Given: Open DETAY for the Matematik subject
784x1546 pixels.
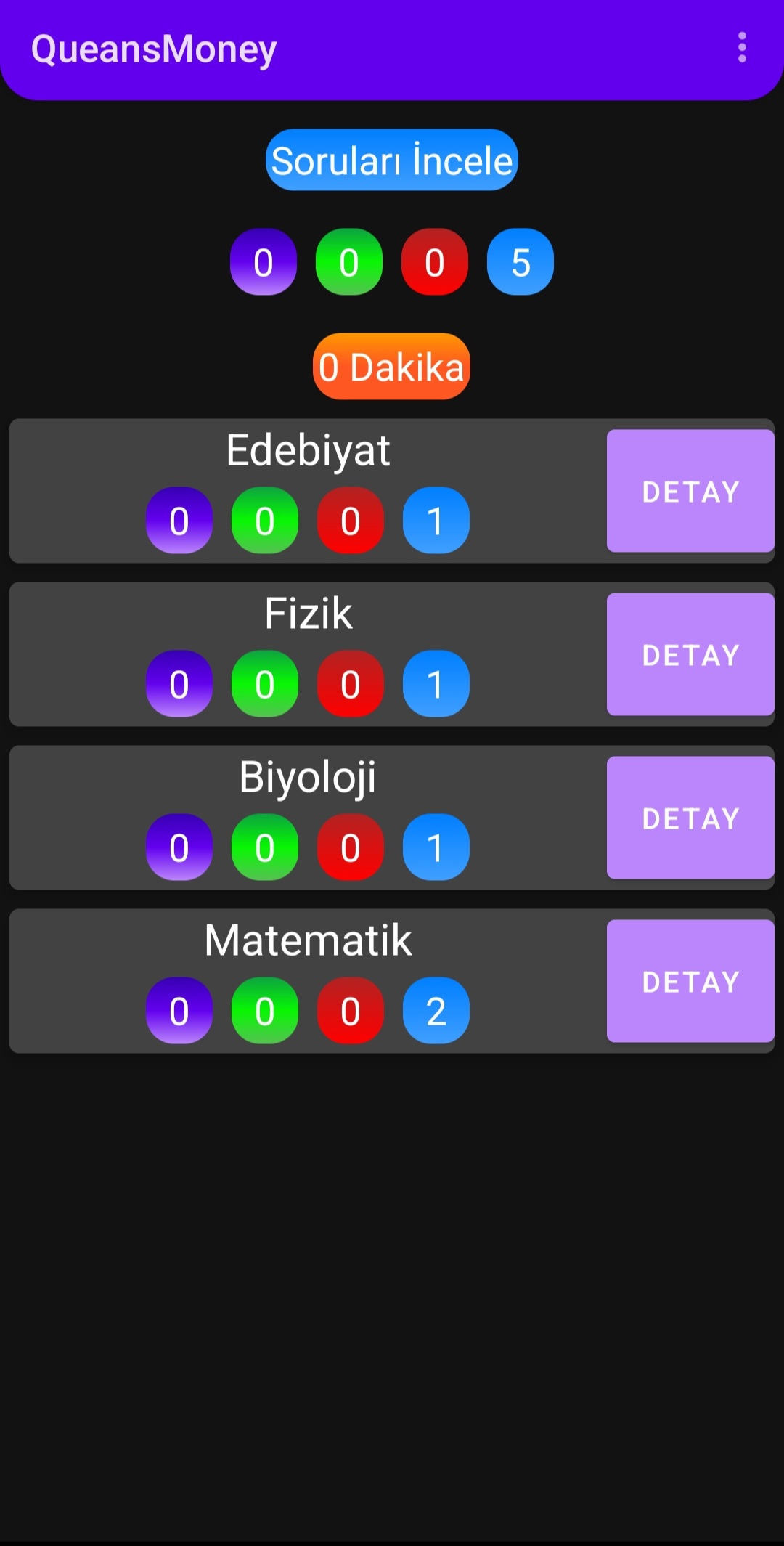Looking at the screenshot, I should coord(690,981).
